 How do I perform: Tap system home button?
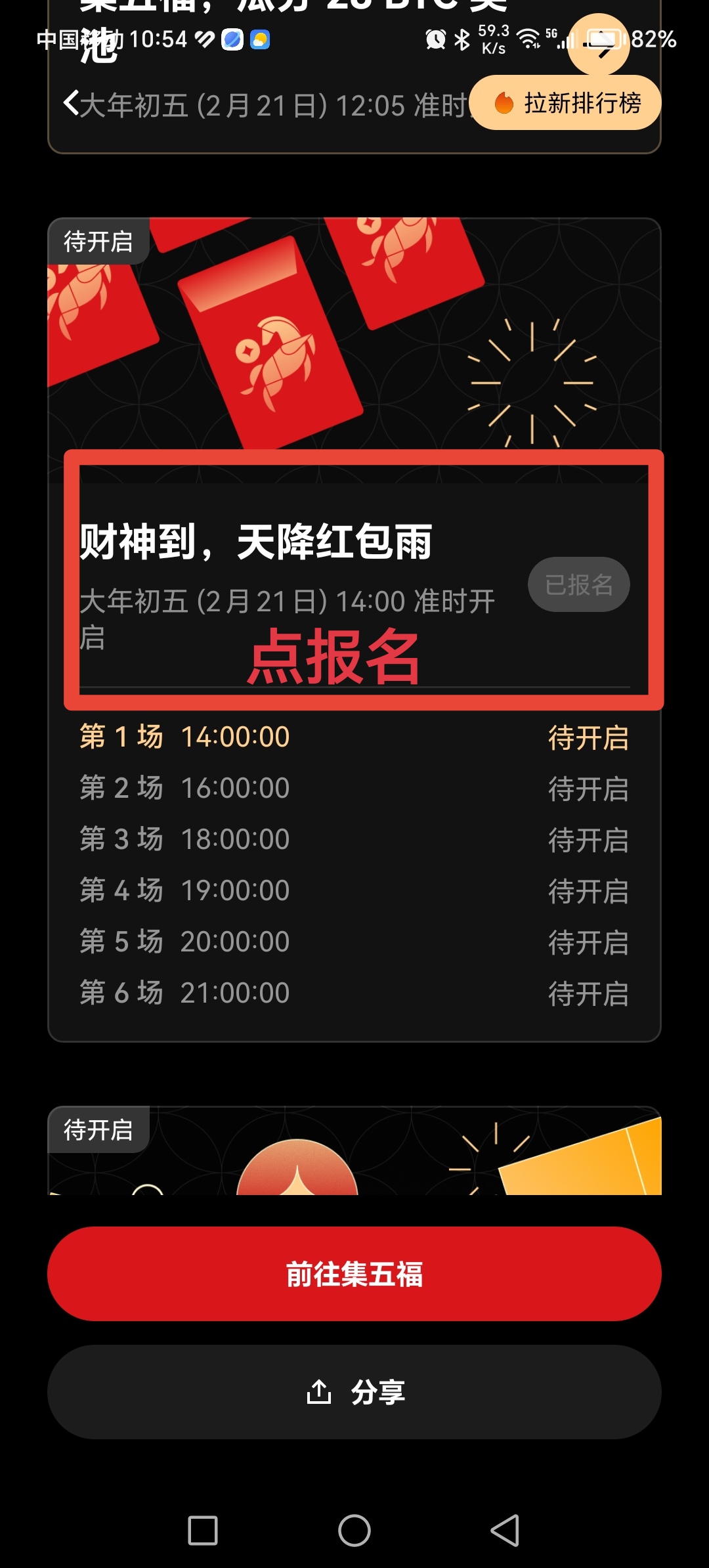[354, 1531]
